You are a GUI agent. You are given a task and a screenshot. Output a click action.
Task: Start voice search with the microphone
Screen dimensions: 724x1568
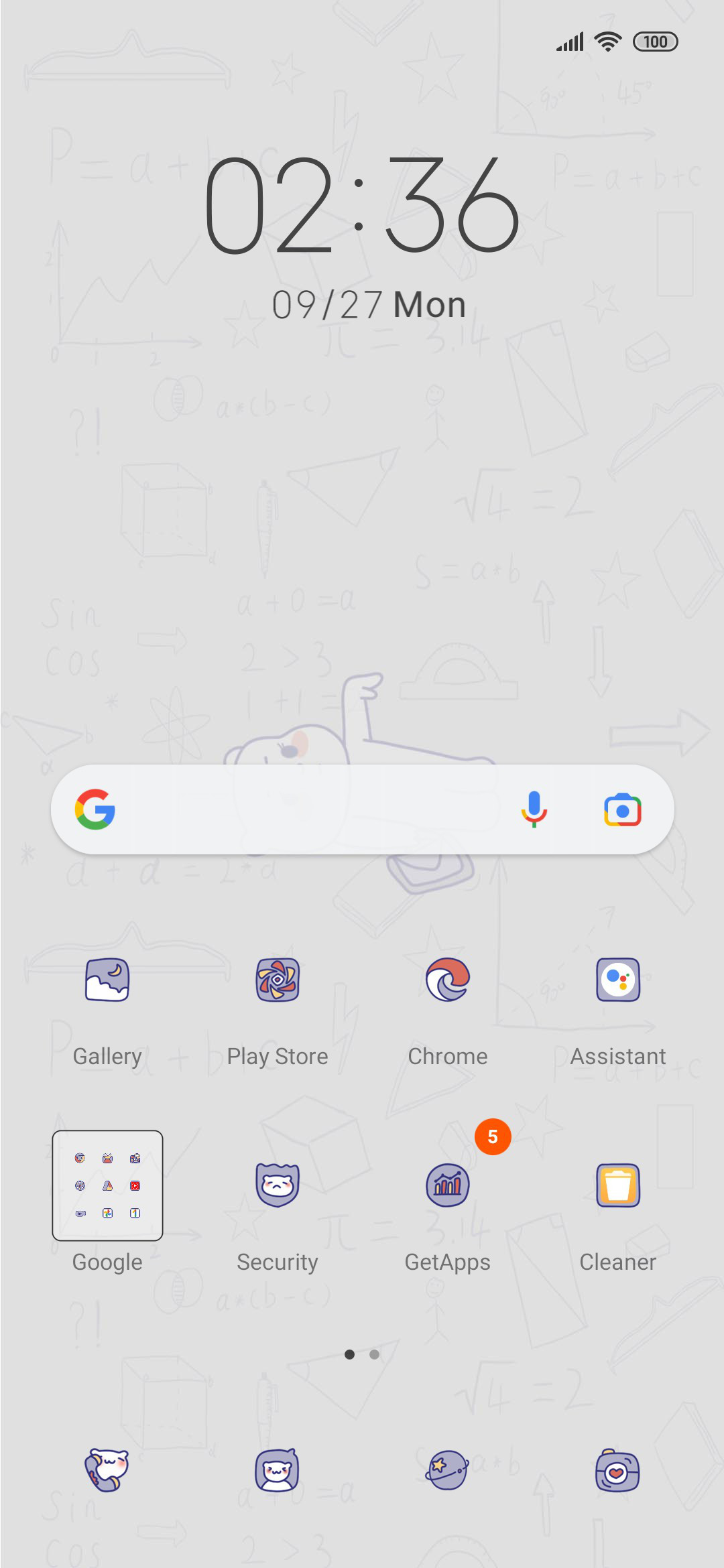534,809
